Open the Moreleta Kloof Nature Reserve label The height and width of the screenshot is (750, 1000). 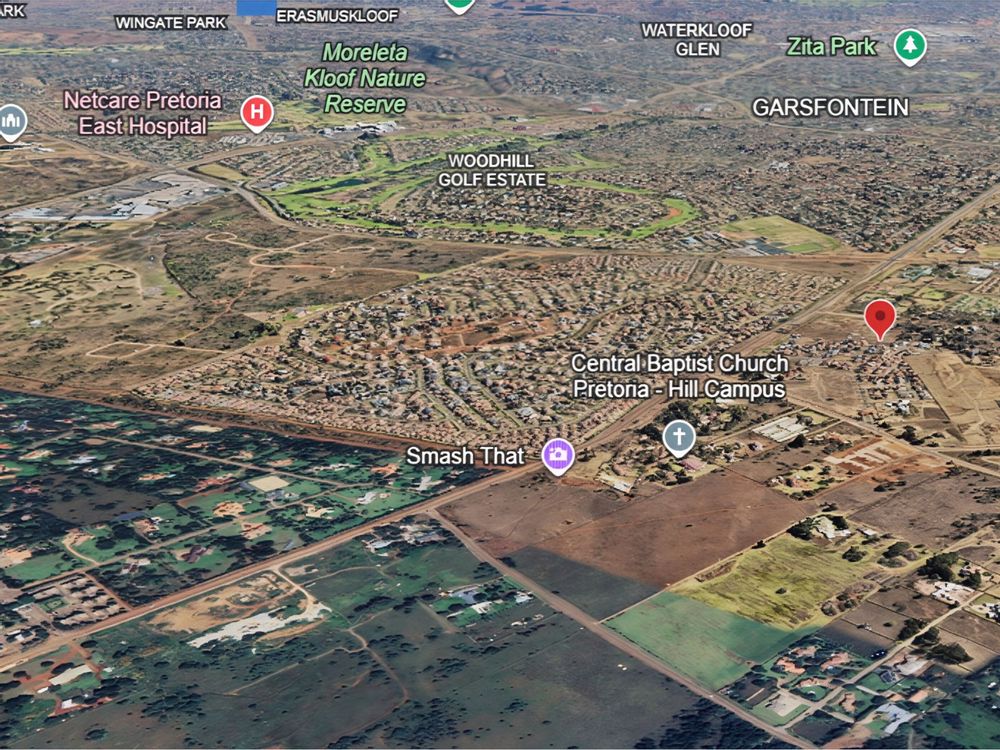point(364,78)
